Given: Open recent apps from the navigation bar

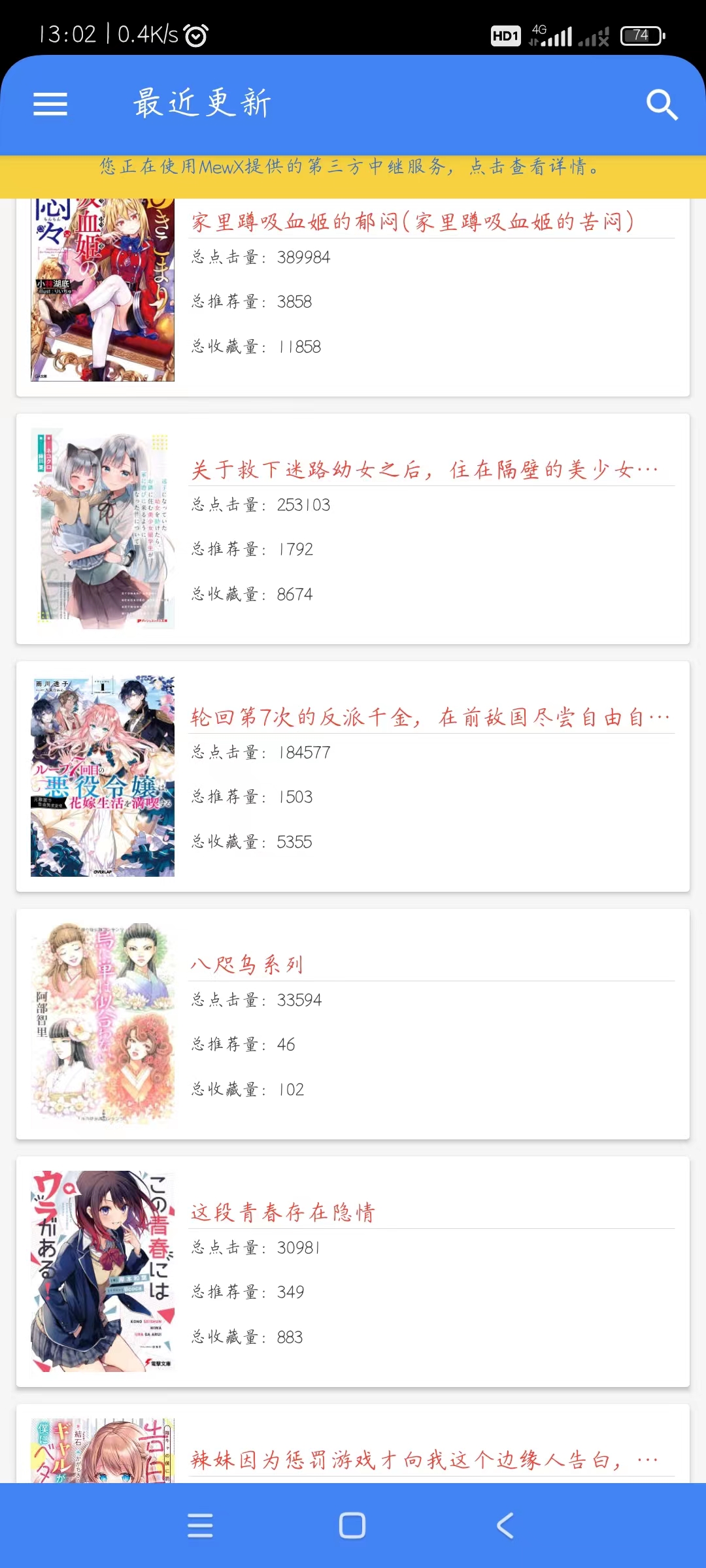Looking at the screenshot, I should (x=201, y=1524).
